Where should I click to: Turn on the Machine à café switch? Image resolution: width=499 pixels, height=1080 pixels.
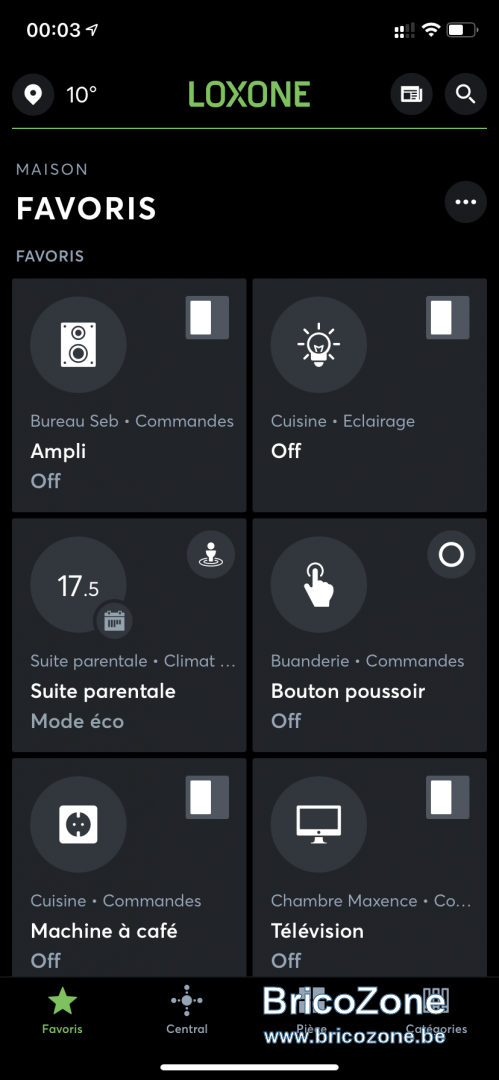207,798
